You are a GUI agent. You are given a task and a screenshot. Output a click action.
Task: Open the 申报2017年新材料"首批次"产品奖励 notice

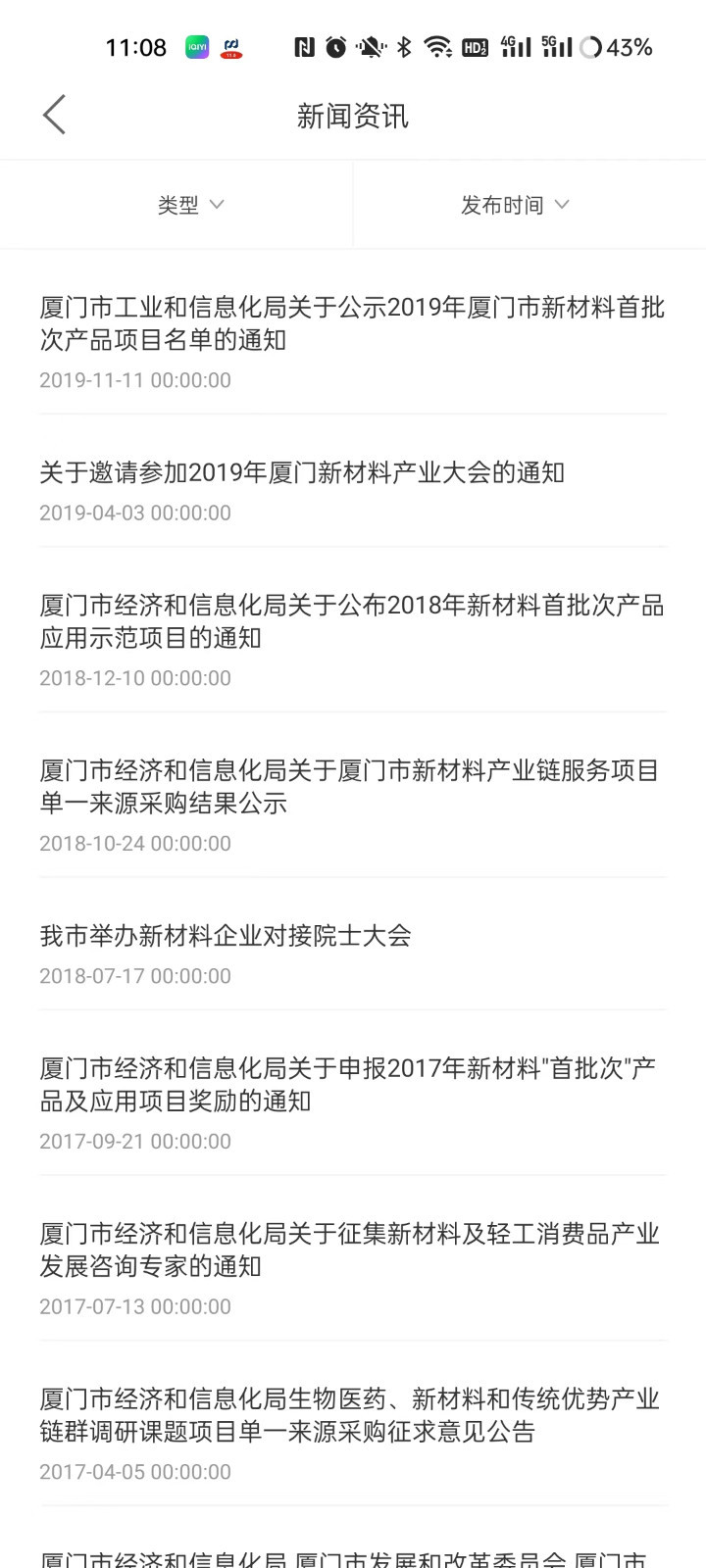click(353, 1103)
